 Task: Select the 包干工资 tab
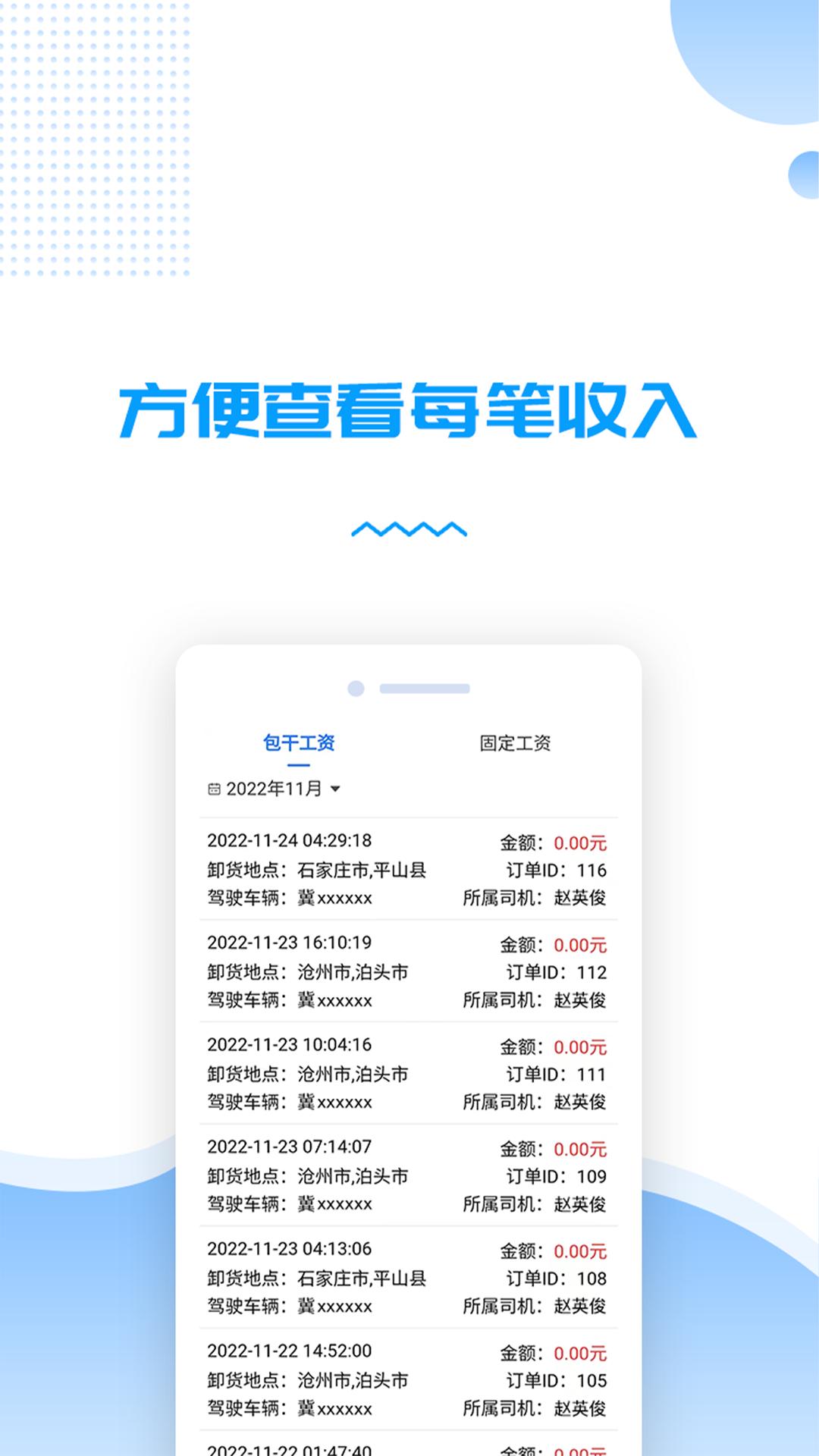(x=300, y=745)
